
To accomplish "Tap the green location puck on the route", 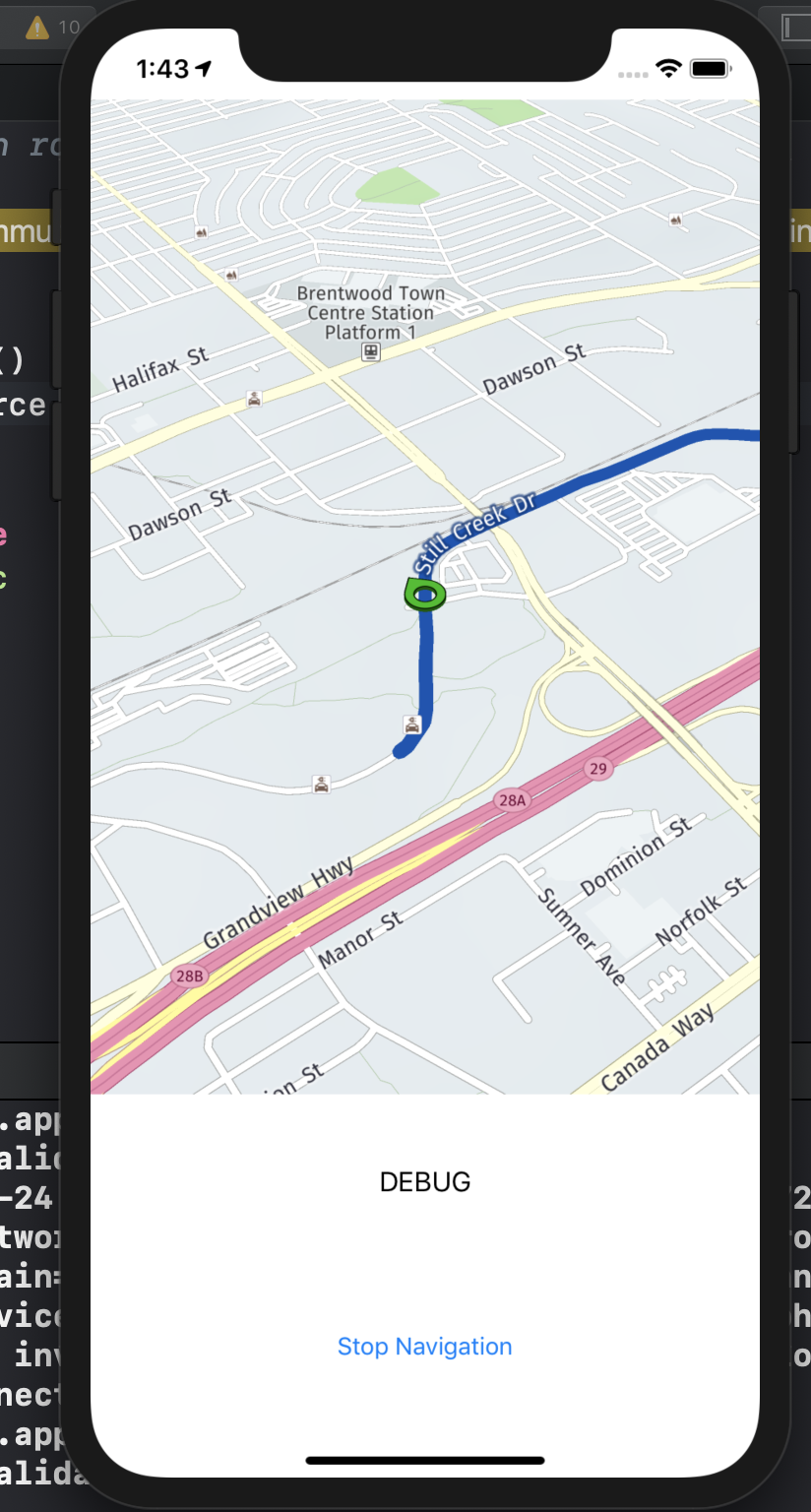I will click(424, 595).
